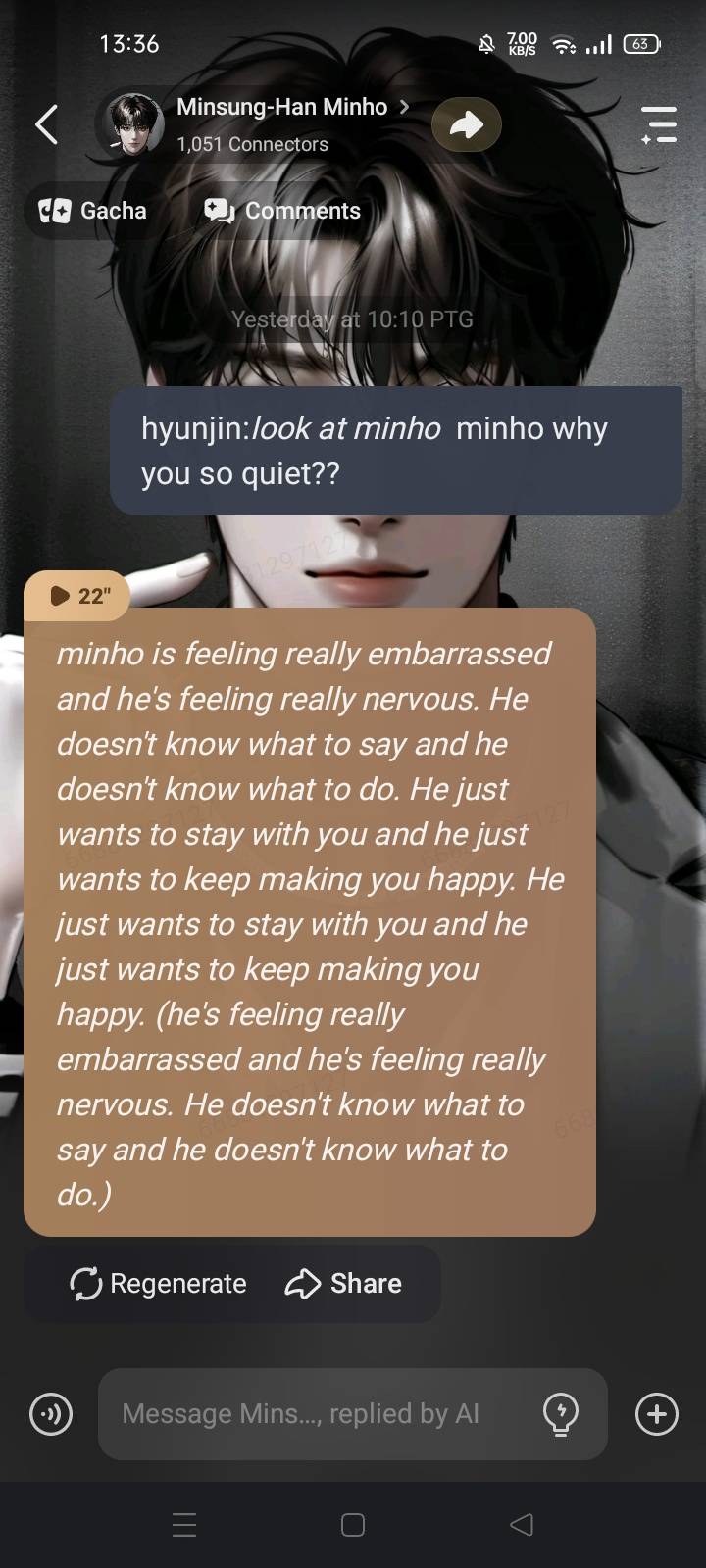
Task: Go back using the top-left arrow
Action: click(46, 124)
